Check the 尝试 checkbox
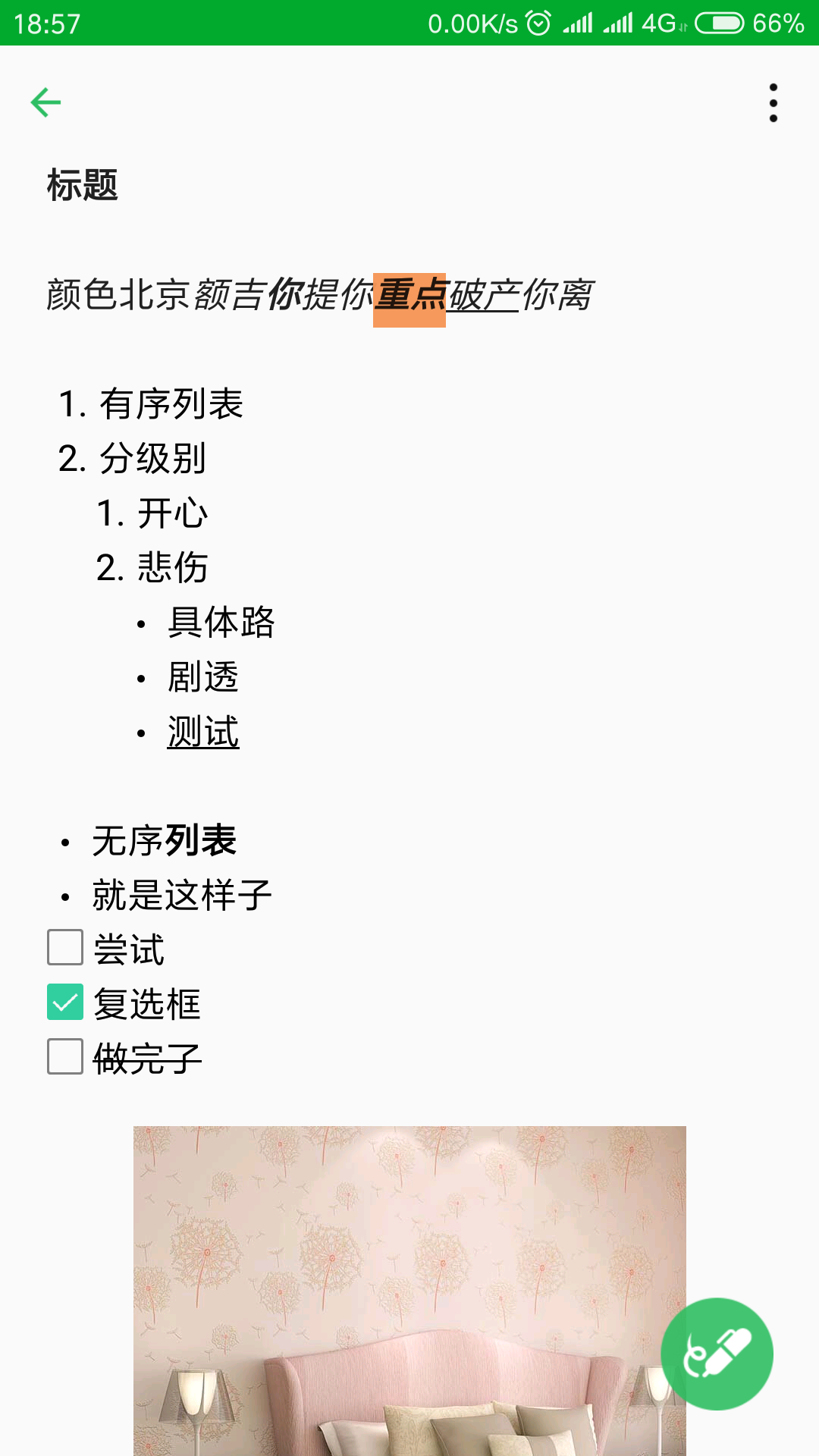819x1456 pixels. tap(65, 948)
